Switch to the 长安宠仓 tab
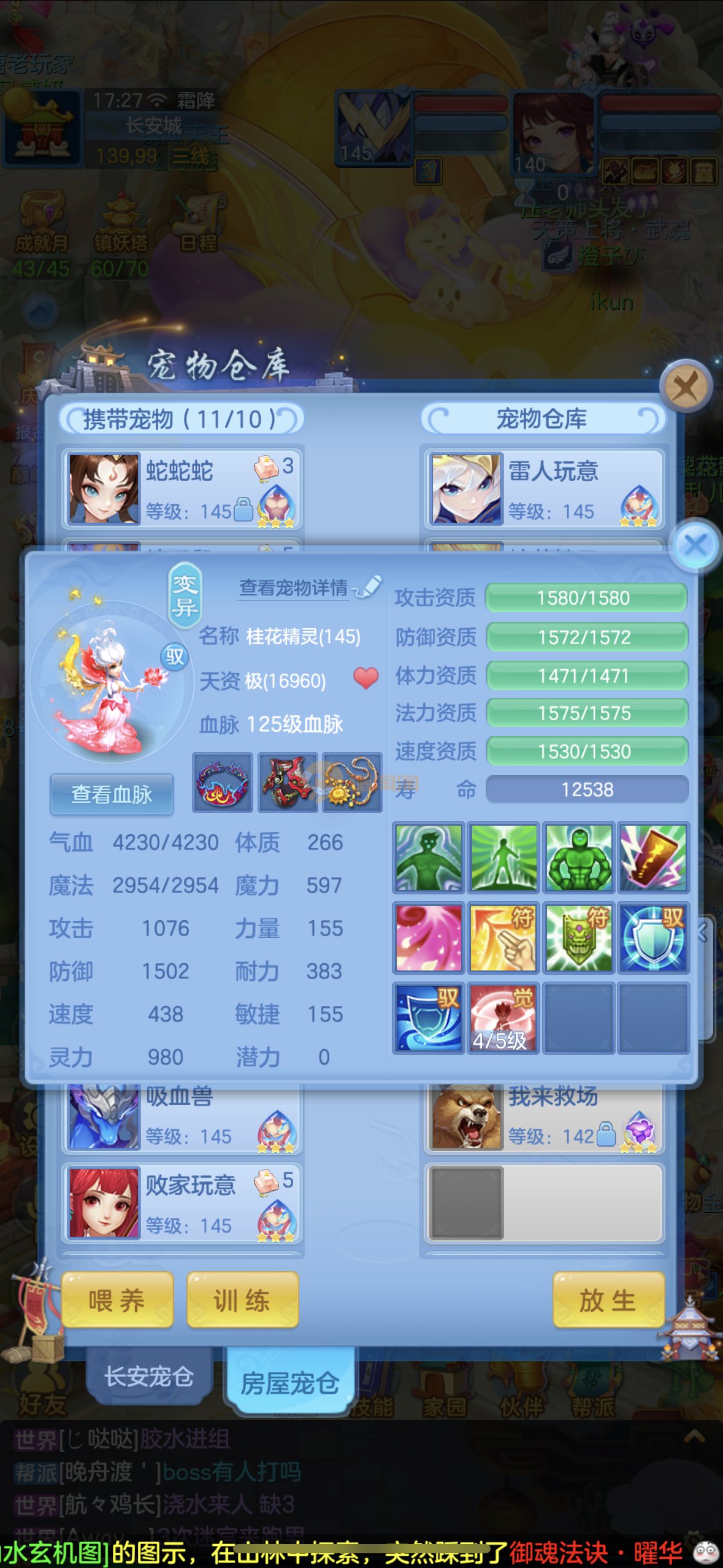Screen dimensions: 723x1568 149,1377
